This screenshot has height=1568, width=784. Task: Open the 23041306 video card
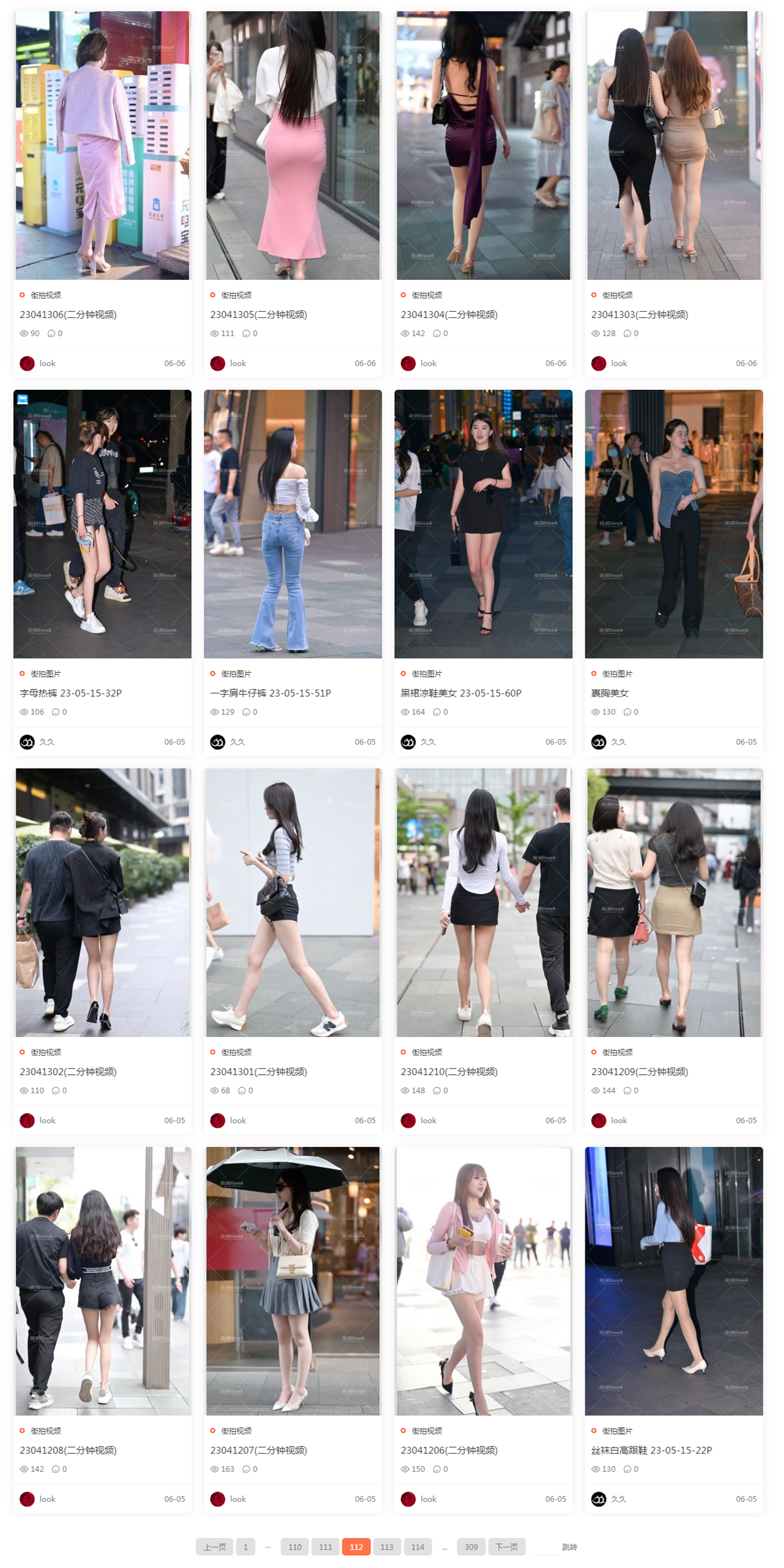click(68, 314)
